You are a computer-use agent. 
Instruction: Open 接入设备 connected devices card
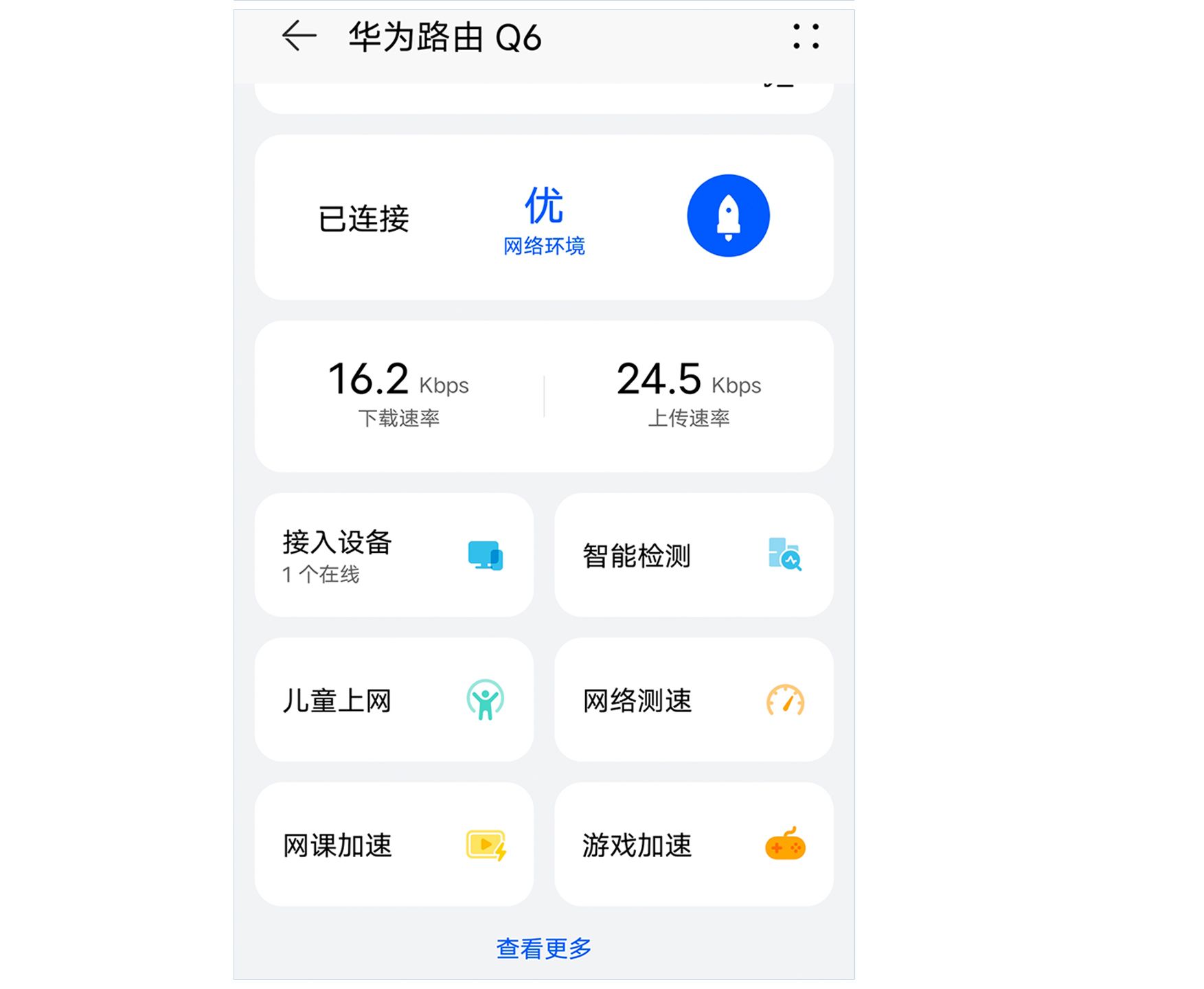click(x=394, y=555)
